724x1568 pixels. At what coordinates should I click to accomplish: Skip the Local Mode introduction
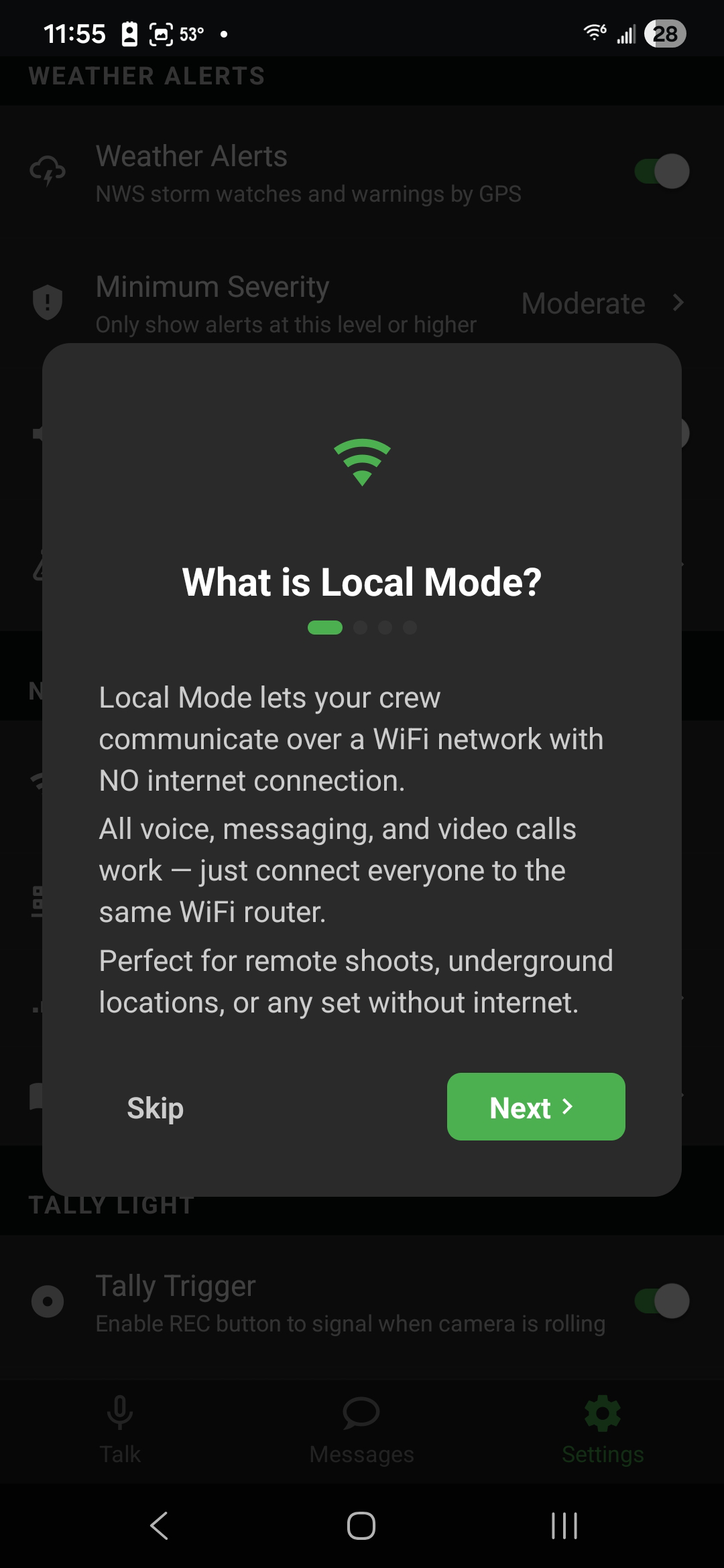[156, 1108]
